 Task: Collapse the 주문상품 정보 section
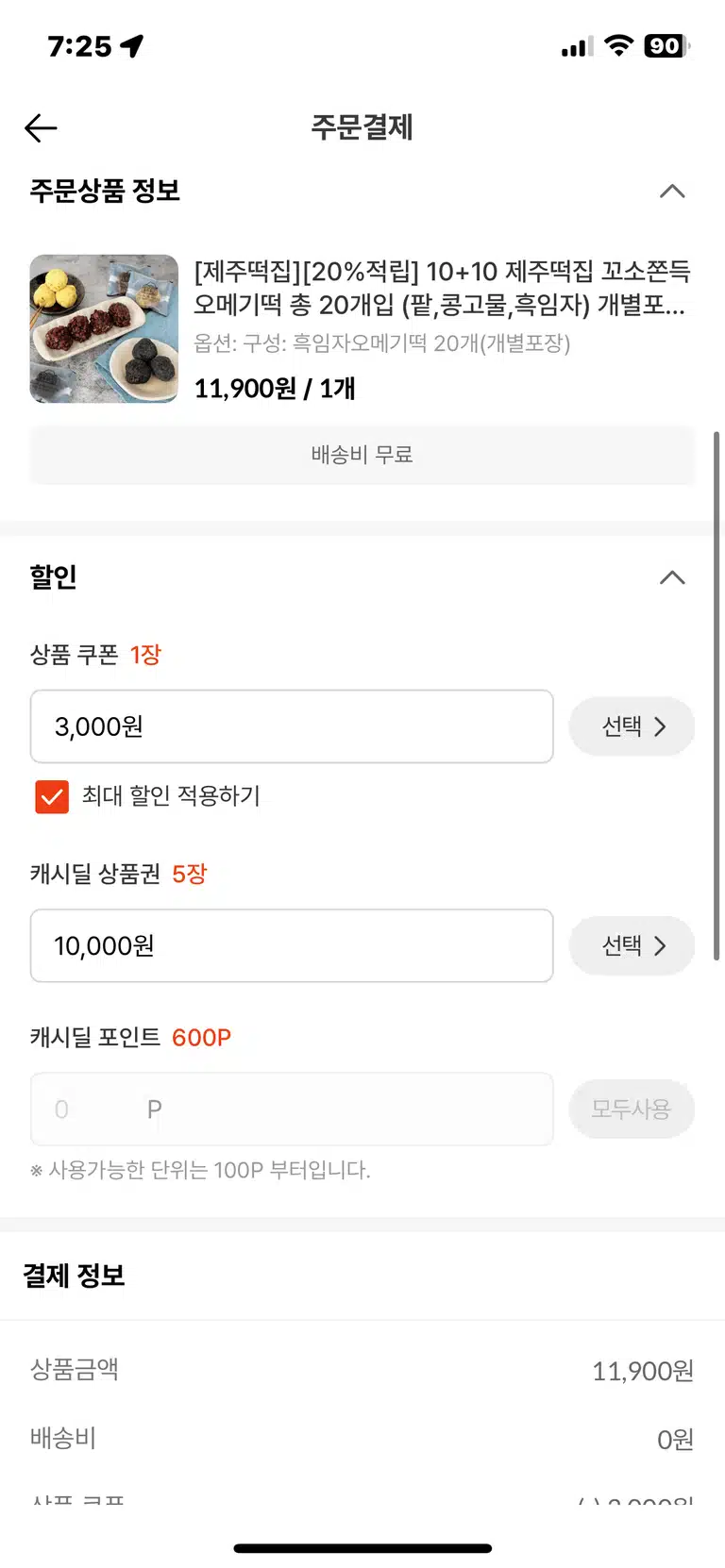click(x=672, y=192)
